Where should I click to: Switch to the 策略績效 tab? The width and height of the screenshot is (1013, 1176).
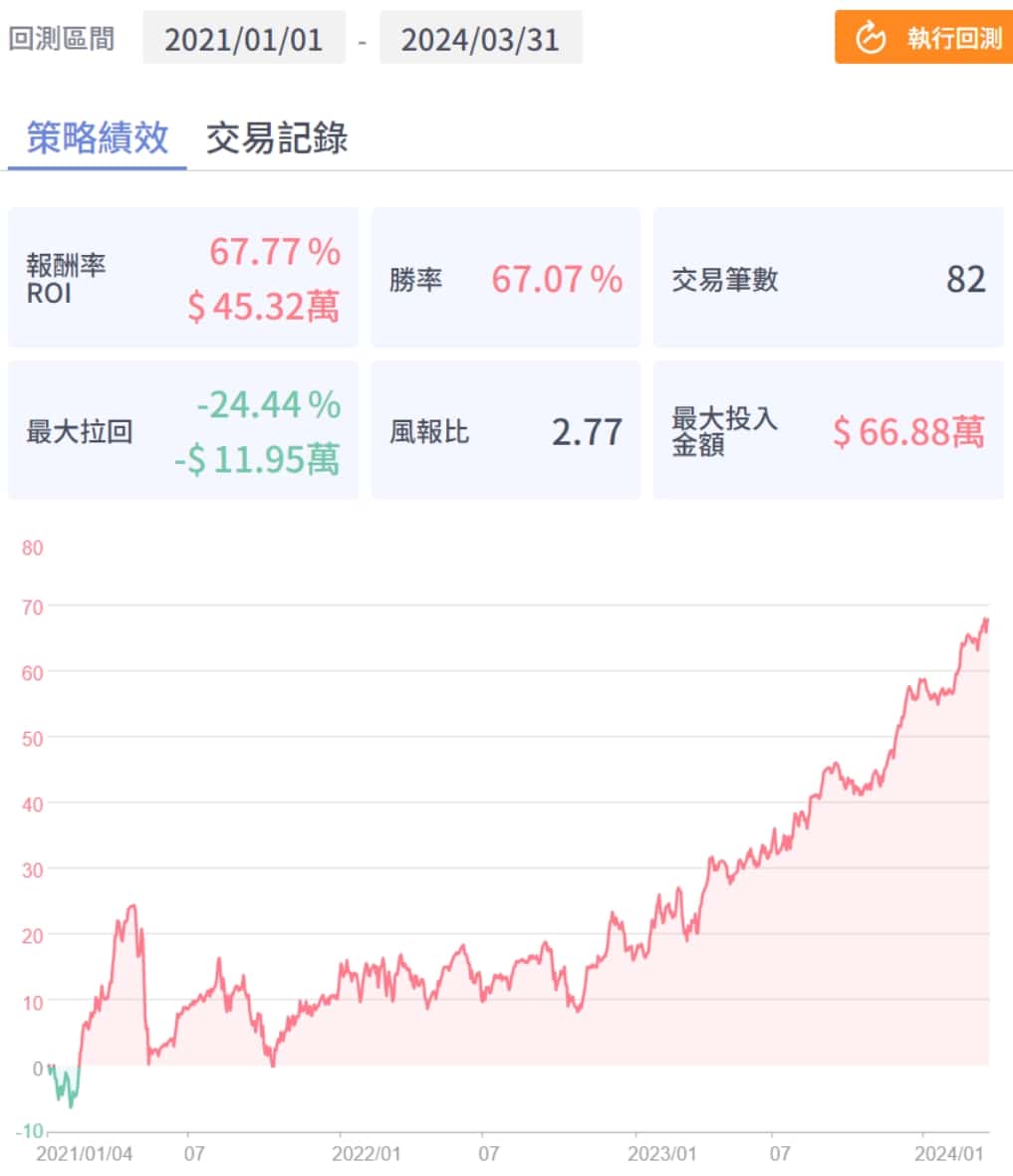click(x=98, y=138)
